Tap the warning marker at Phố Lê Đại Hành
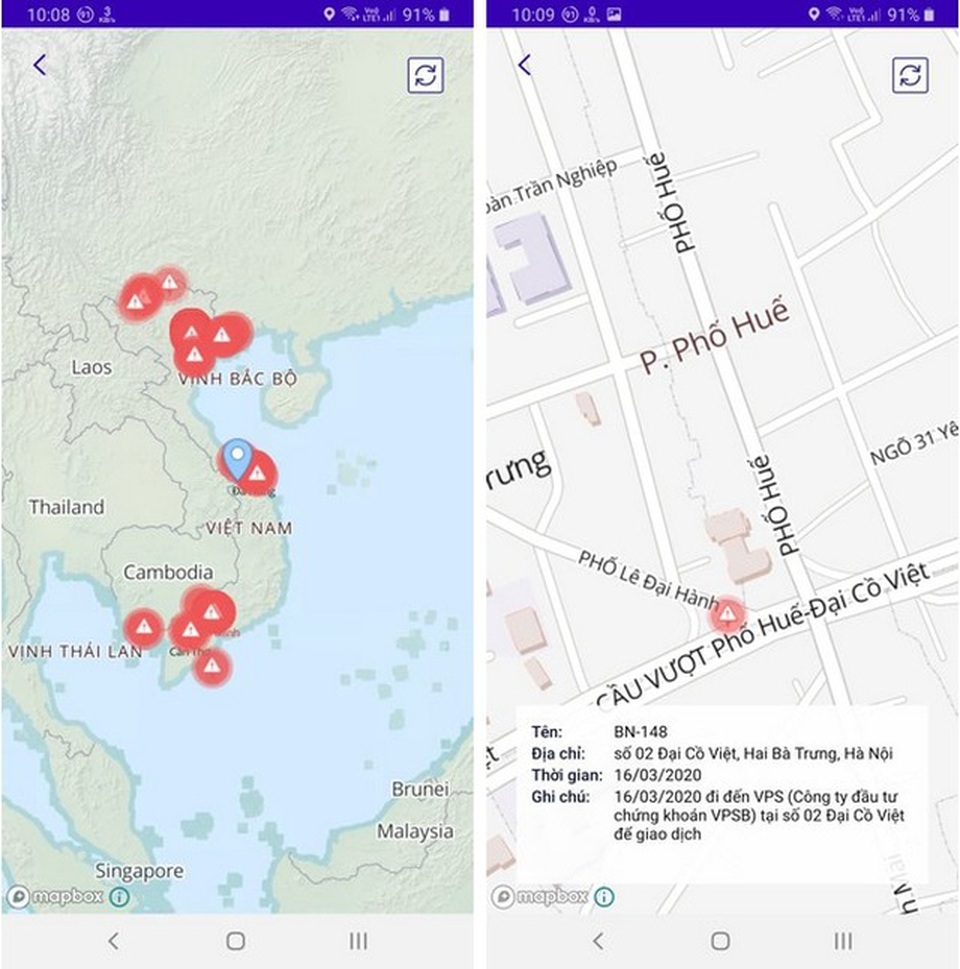Viewport: 960px width, 969px height. (729, 613)
